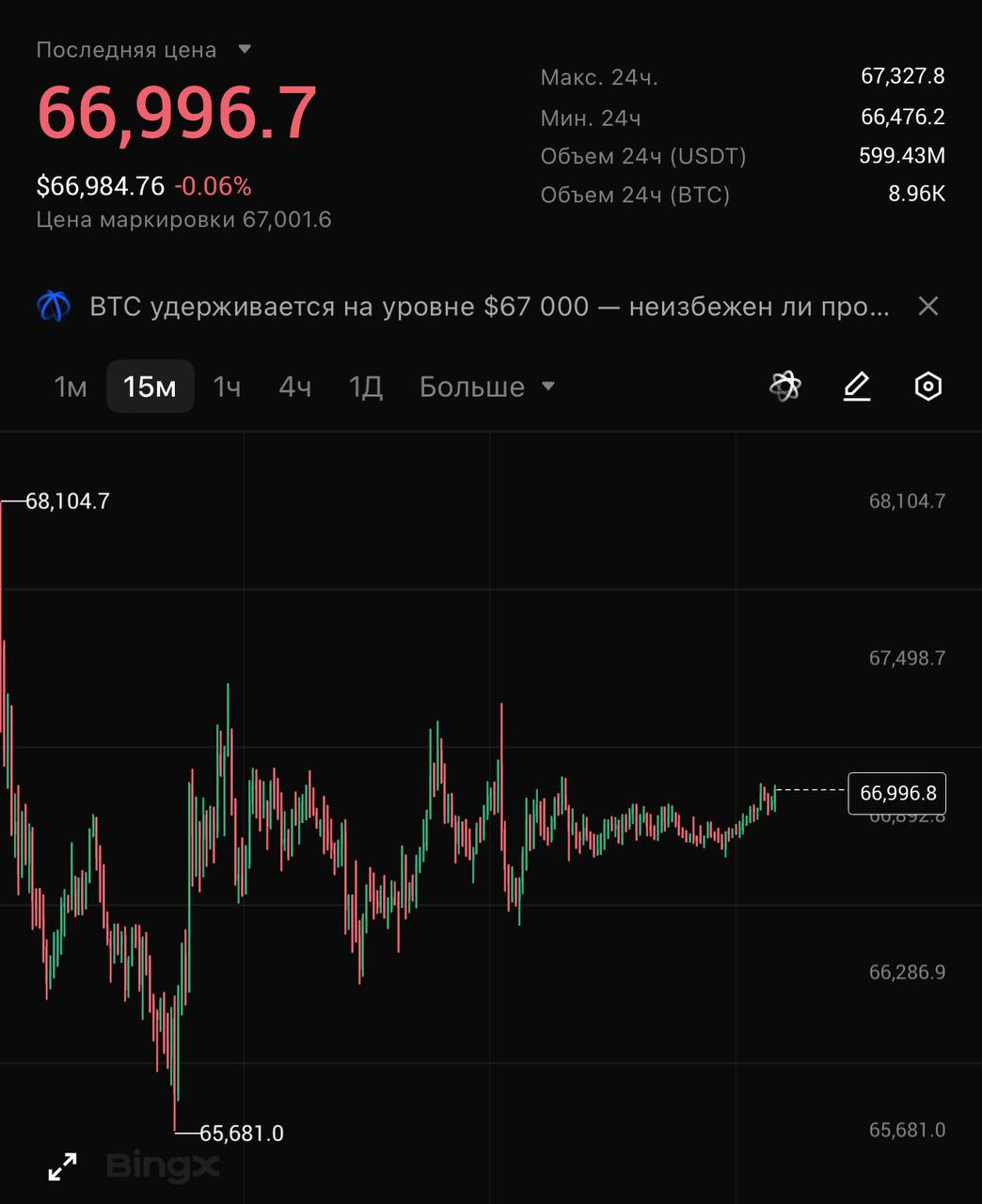Choose the 4ч timeframe
This screenshot has height=1204, width=982.
[294, 387]
